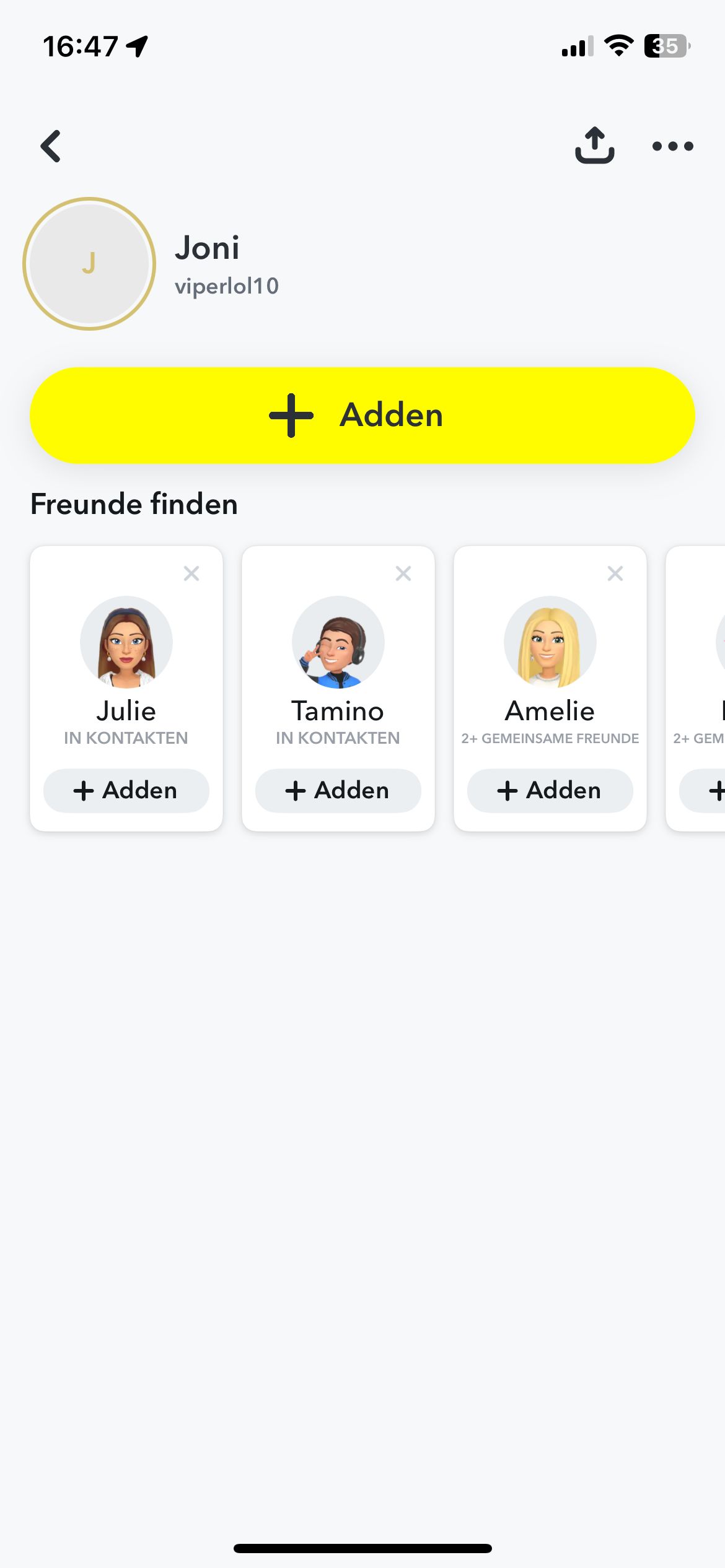725x1568 pixels.
Task: Open the three-dot overflow menu
Action: (672, 146)
